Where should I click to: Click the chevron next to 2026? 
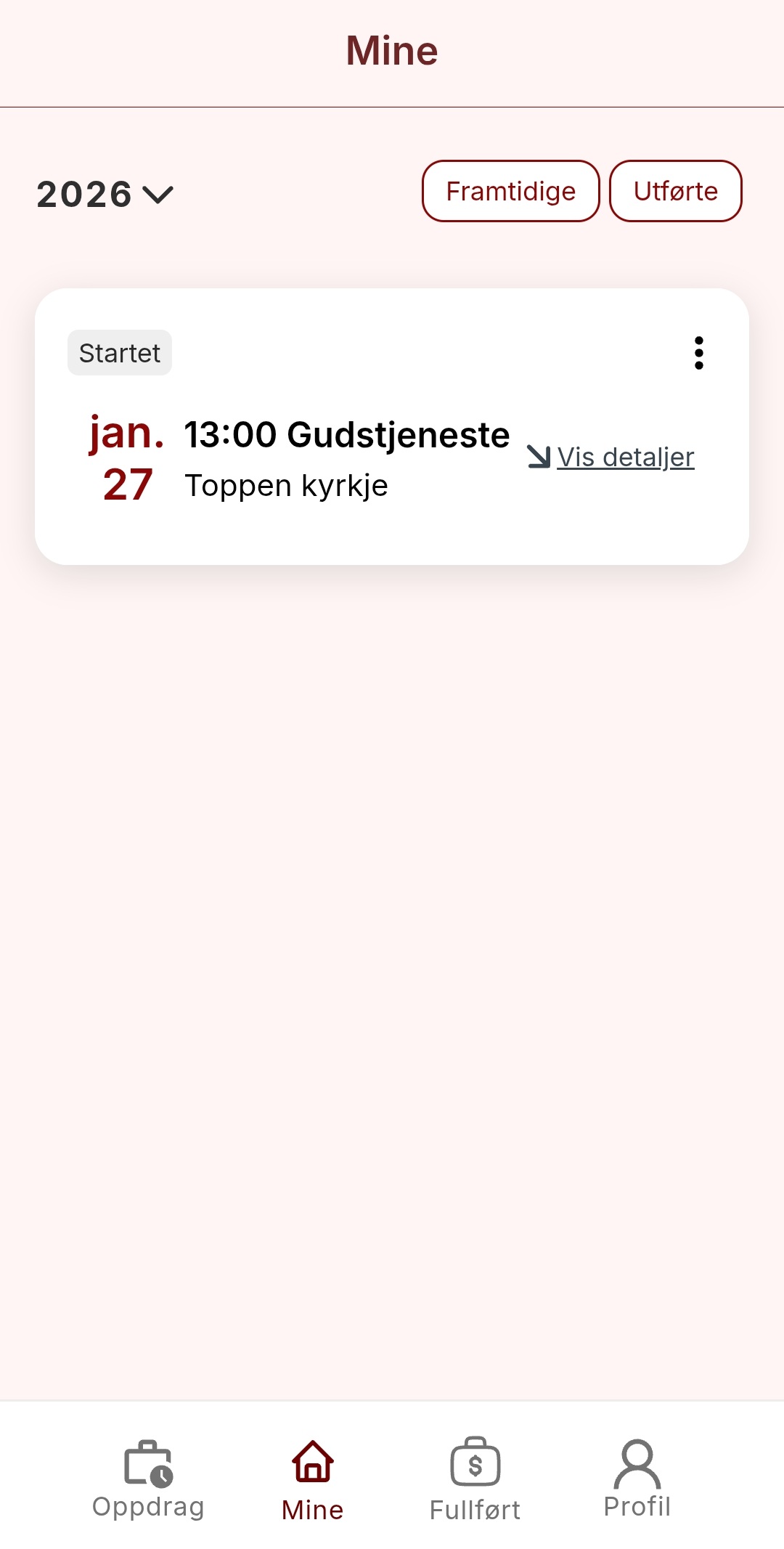tap(157, 196)
